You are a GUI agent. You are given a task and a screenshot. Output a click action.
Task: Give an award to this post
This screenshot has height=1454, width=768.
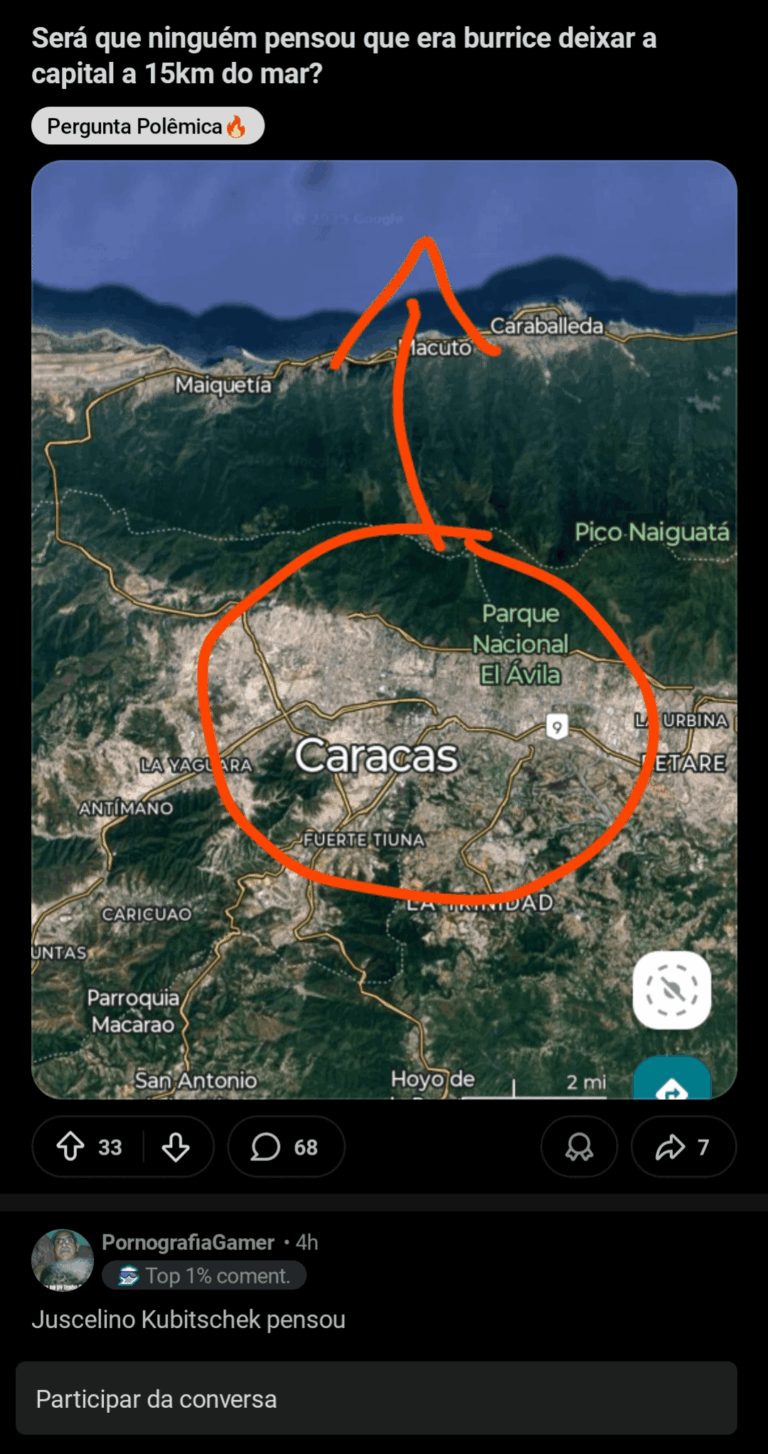click(579, 1146)
